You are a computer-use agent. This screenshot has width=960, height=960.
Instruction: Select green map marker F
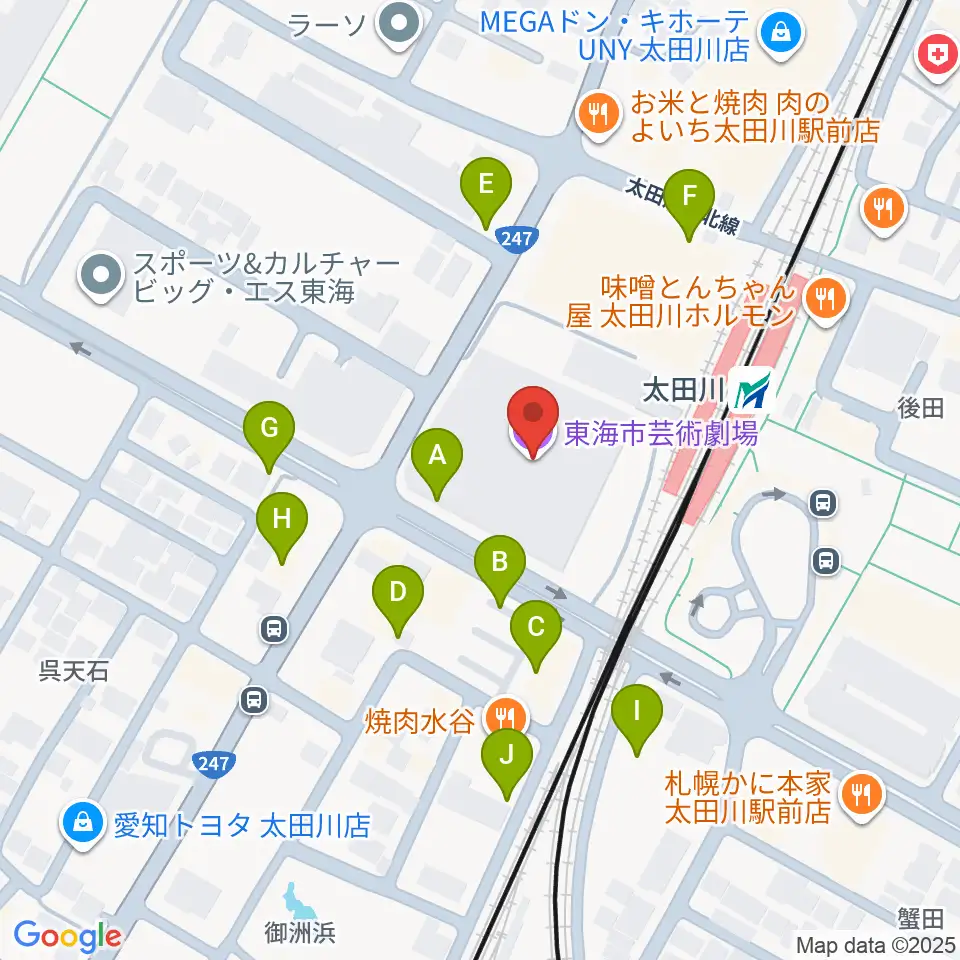click(x=689, y=200)
